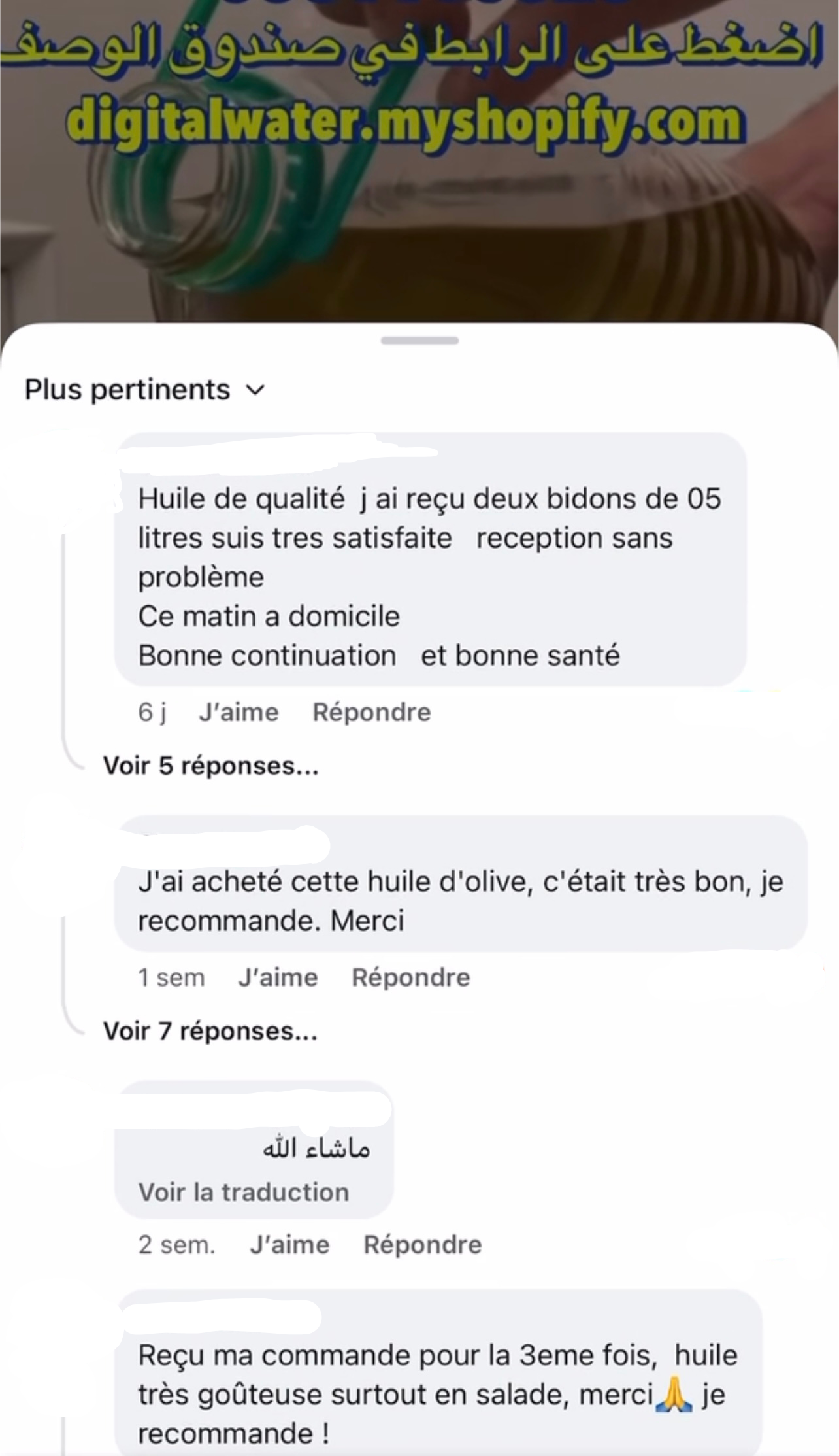Reply to the comment posted 2 sem. ago

422,1244
